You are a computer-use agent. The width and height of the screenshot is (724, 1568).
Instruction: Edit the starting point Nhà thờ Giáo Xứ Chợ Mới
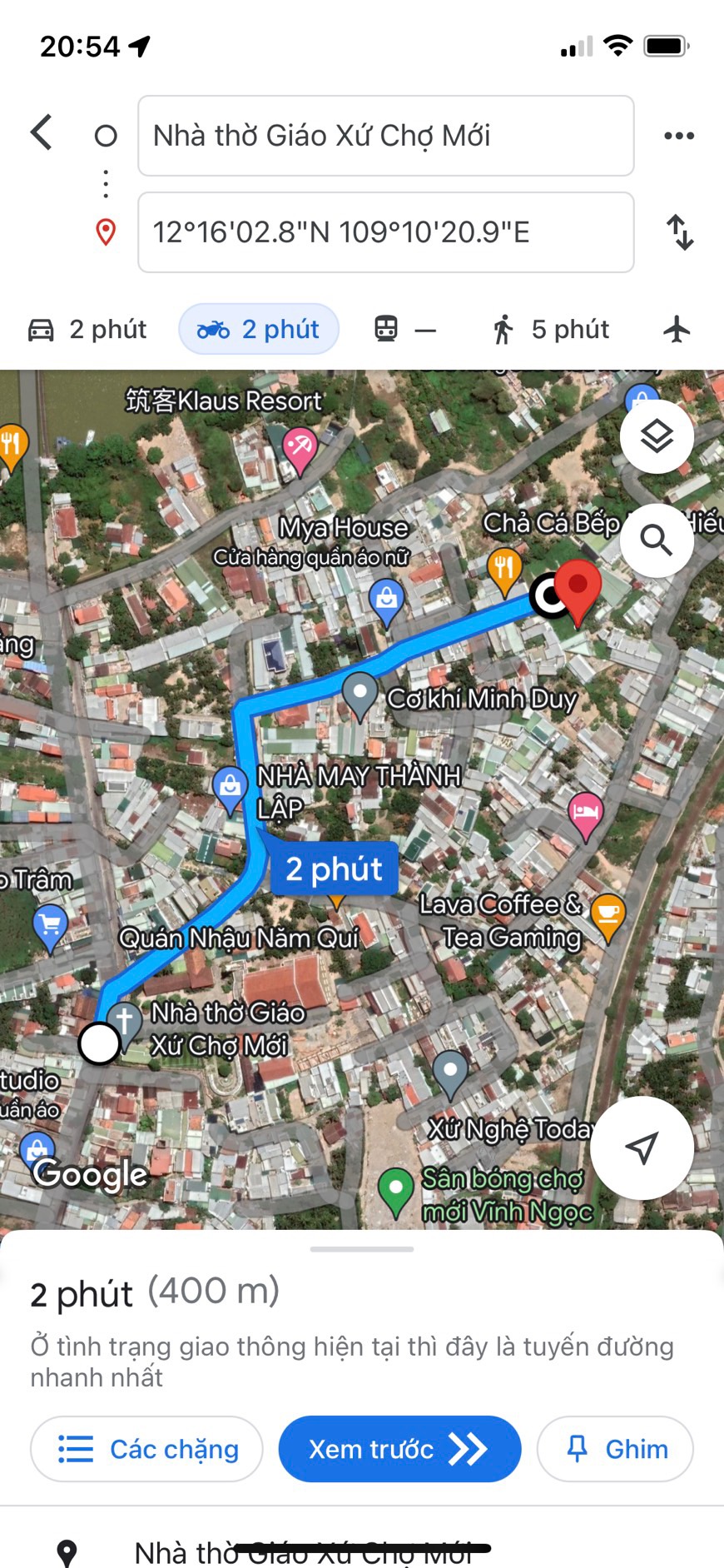coord(385,136)
